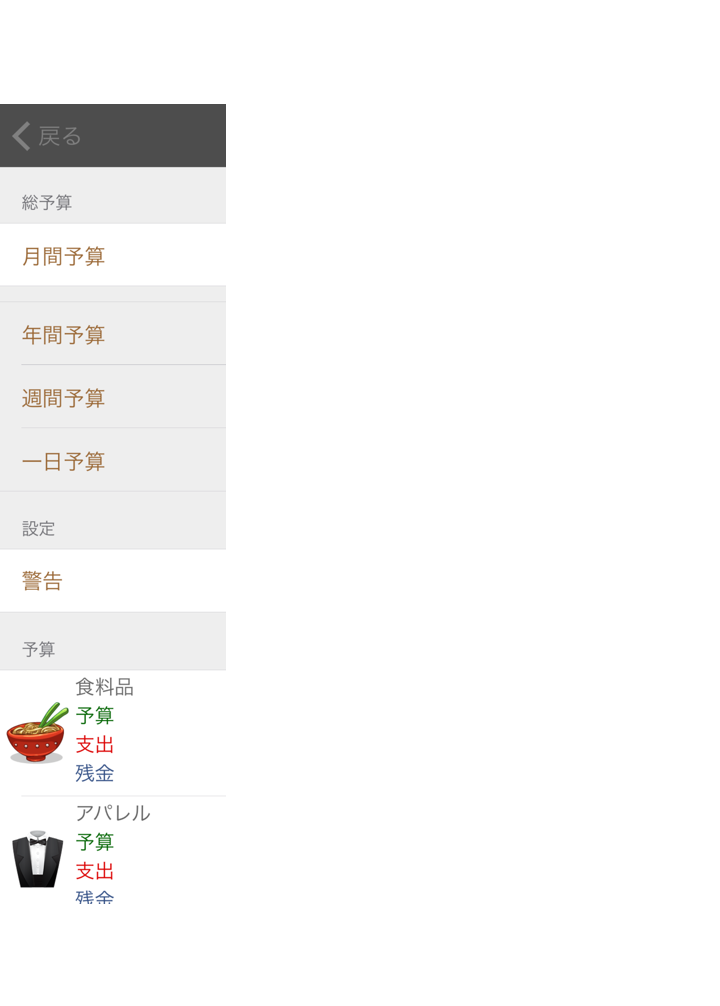
Task: Go back with the 戻る button
Action: pos(47,136)
